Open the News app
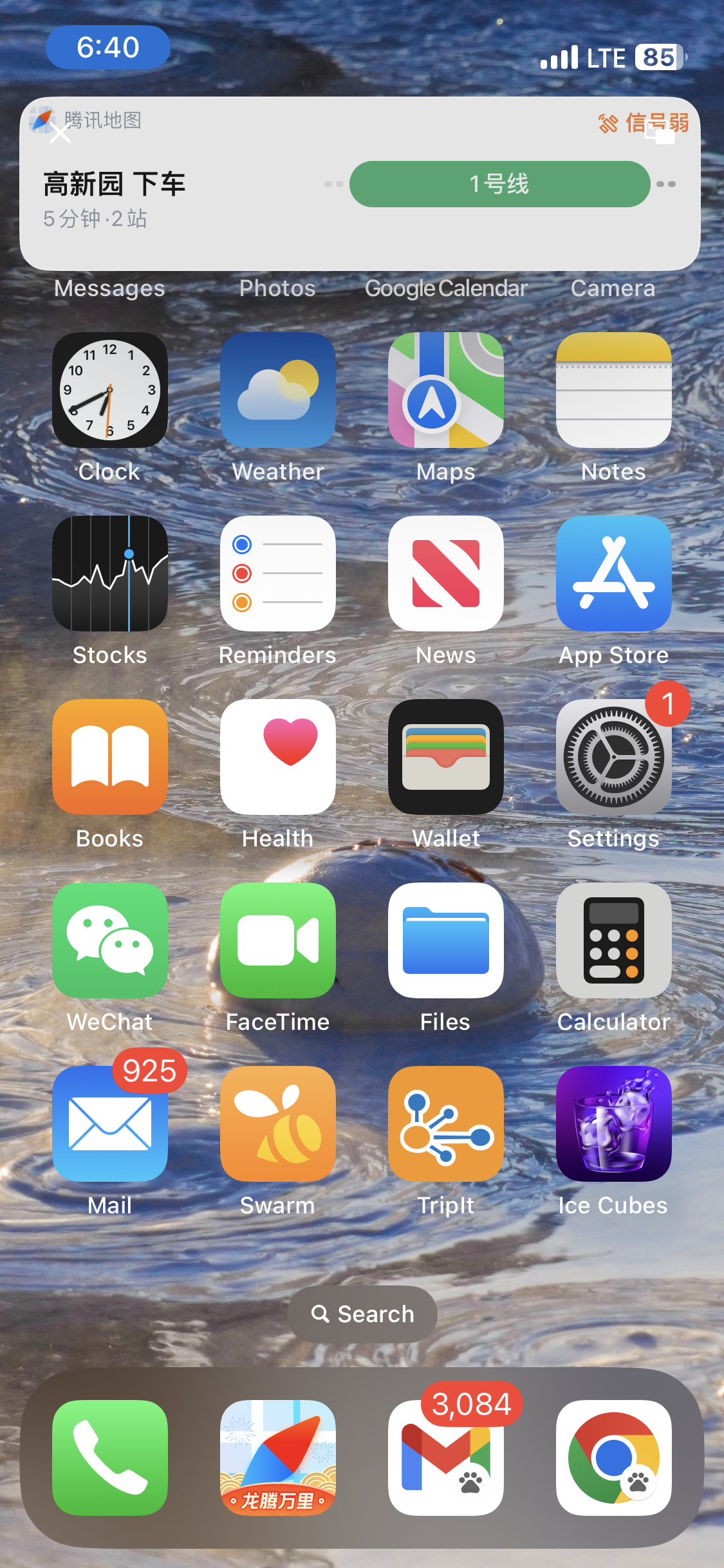This screenshot has width=724, height=1568. (446, 574)
